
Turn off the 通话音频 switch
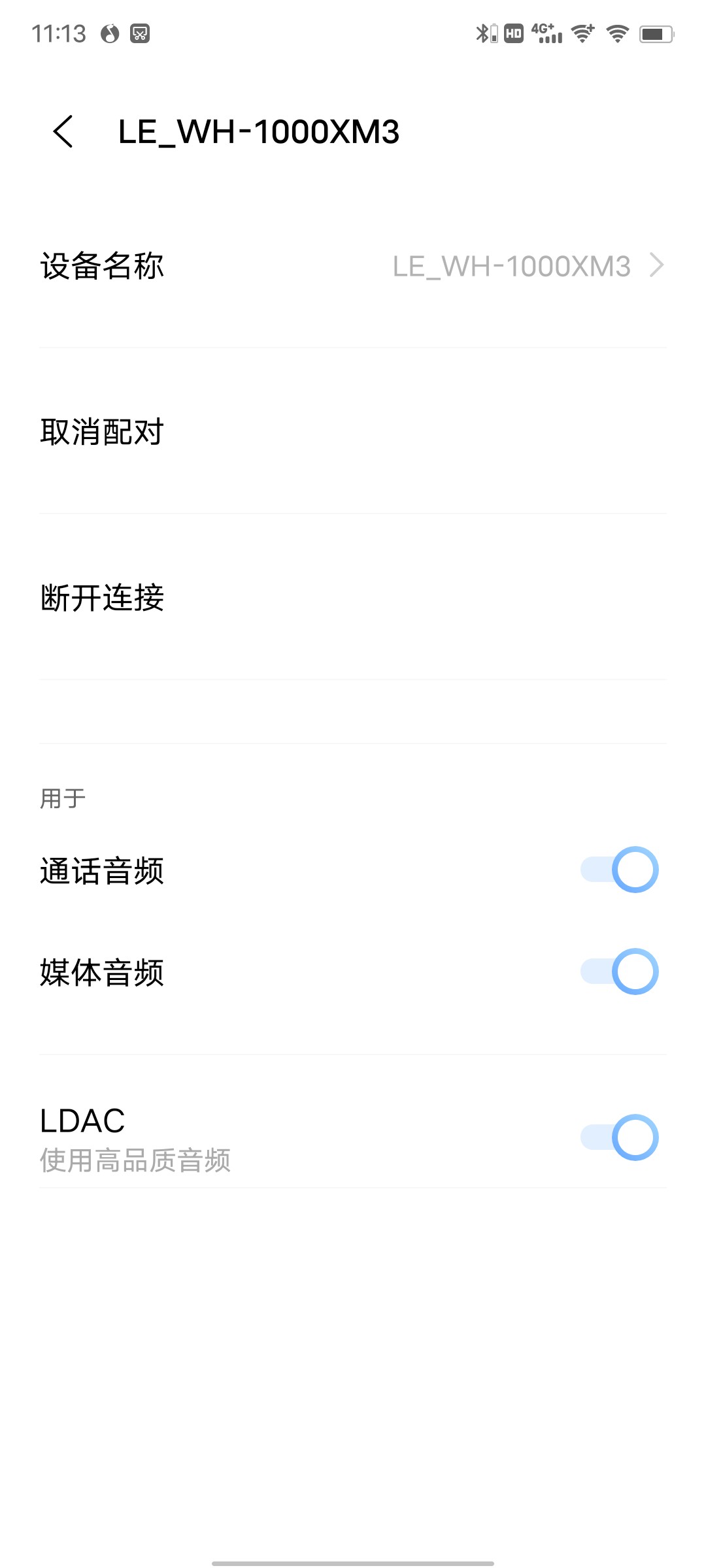point(619,870)
